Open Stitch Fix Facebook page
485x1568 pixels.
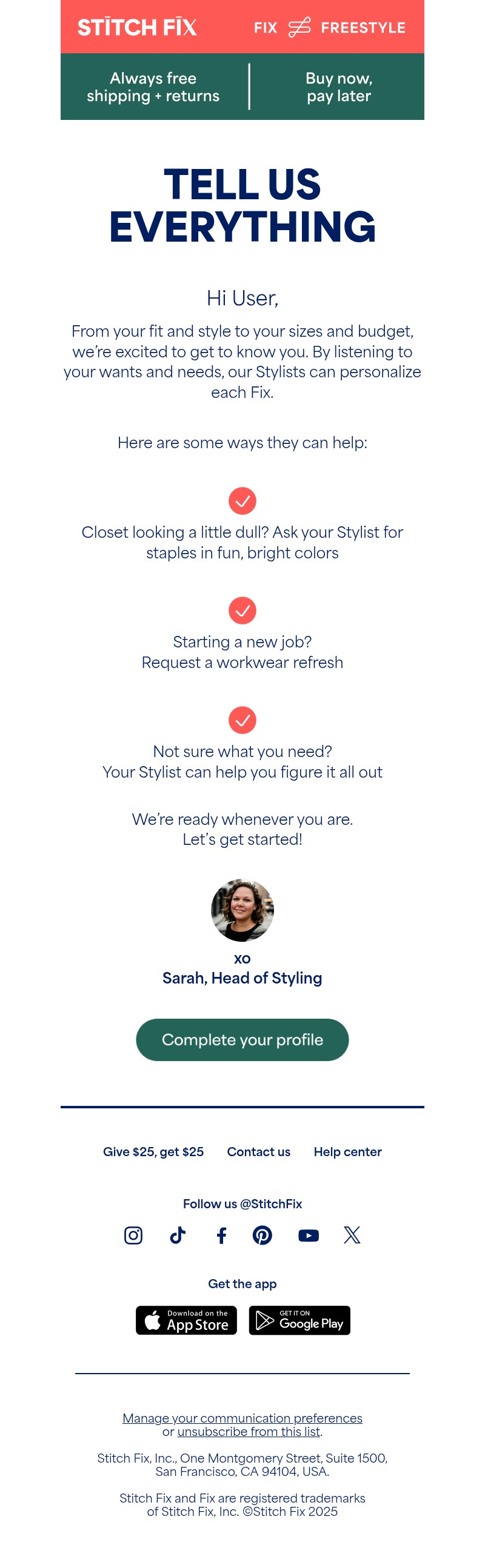point(222,1234)
